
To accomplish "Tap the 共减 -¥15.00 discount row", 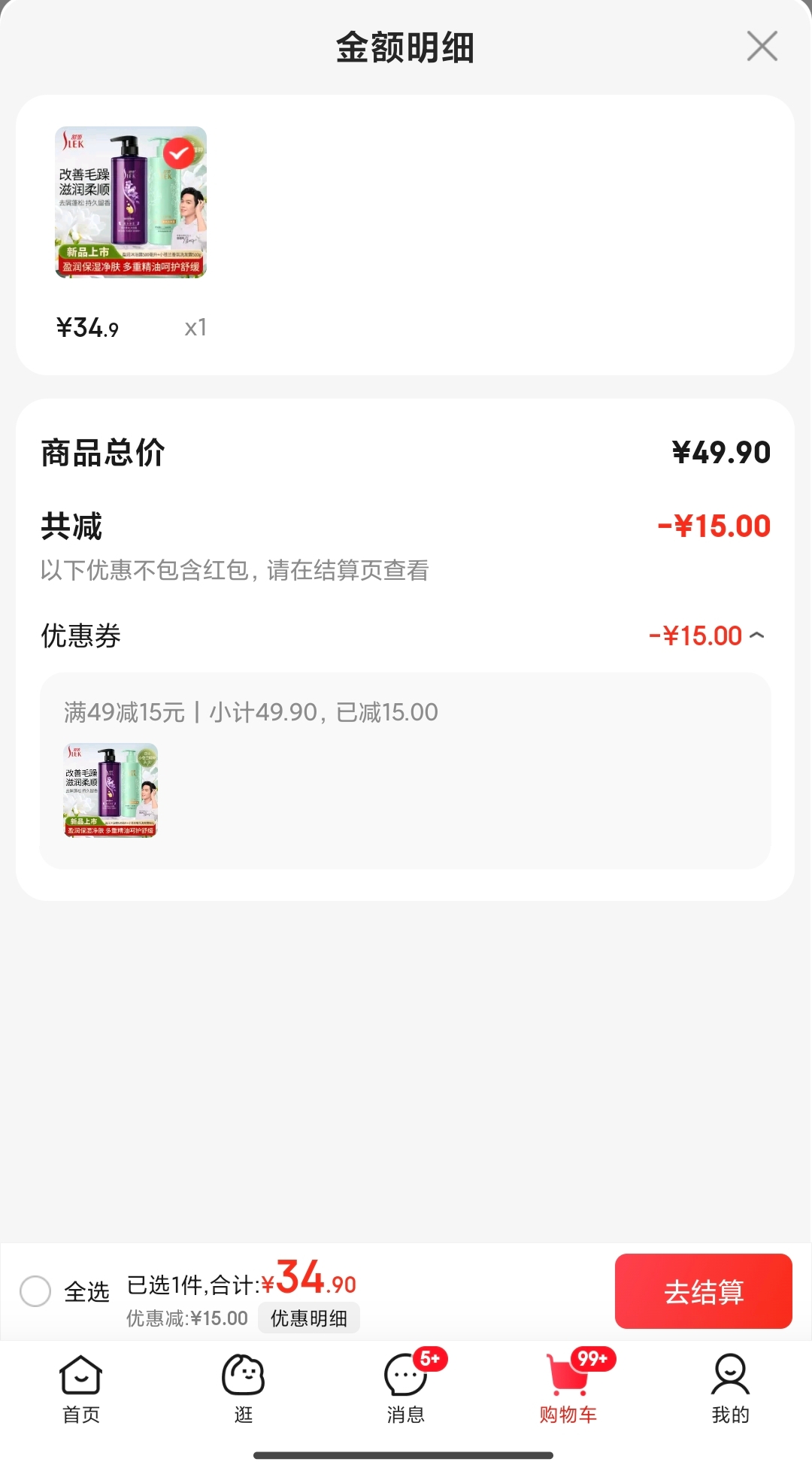I will [406, 526].
